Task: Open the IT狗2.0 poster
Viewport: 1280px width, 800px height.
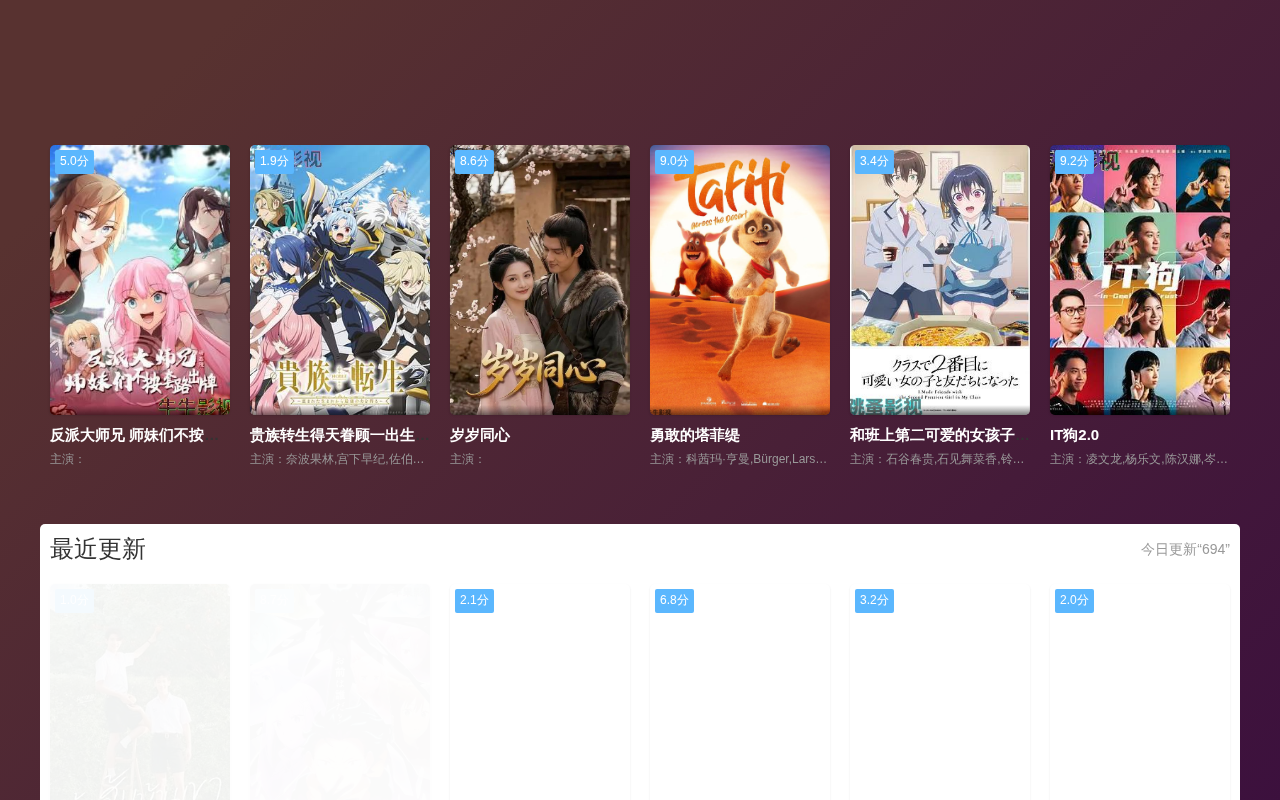Action: coord(1140,280)
